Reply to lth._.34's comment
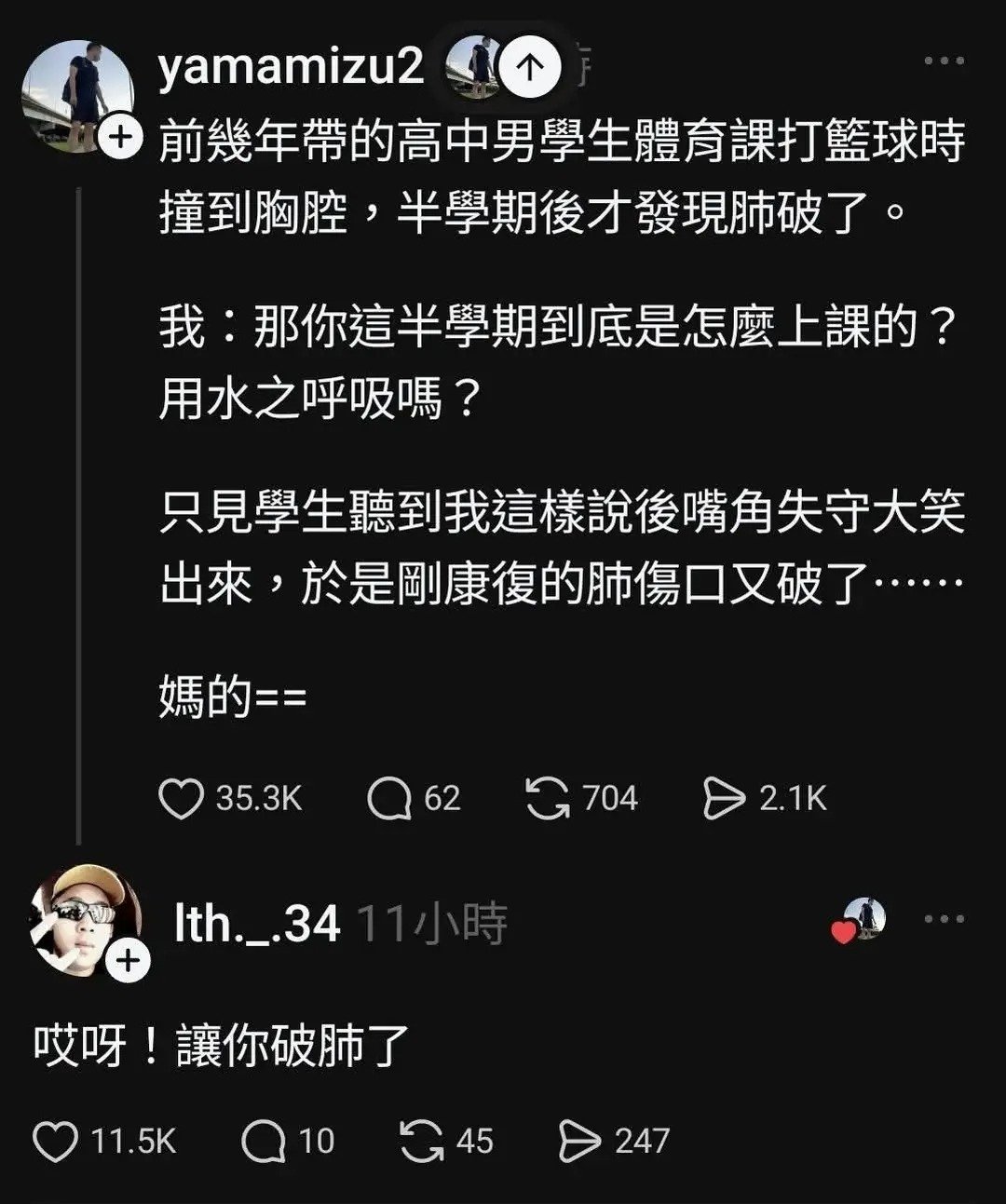The width and height of the screenshot is (1006, 1204). (x=263, y=1142)
